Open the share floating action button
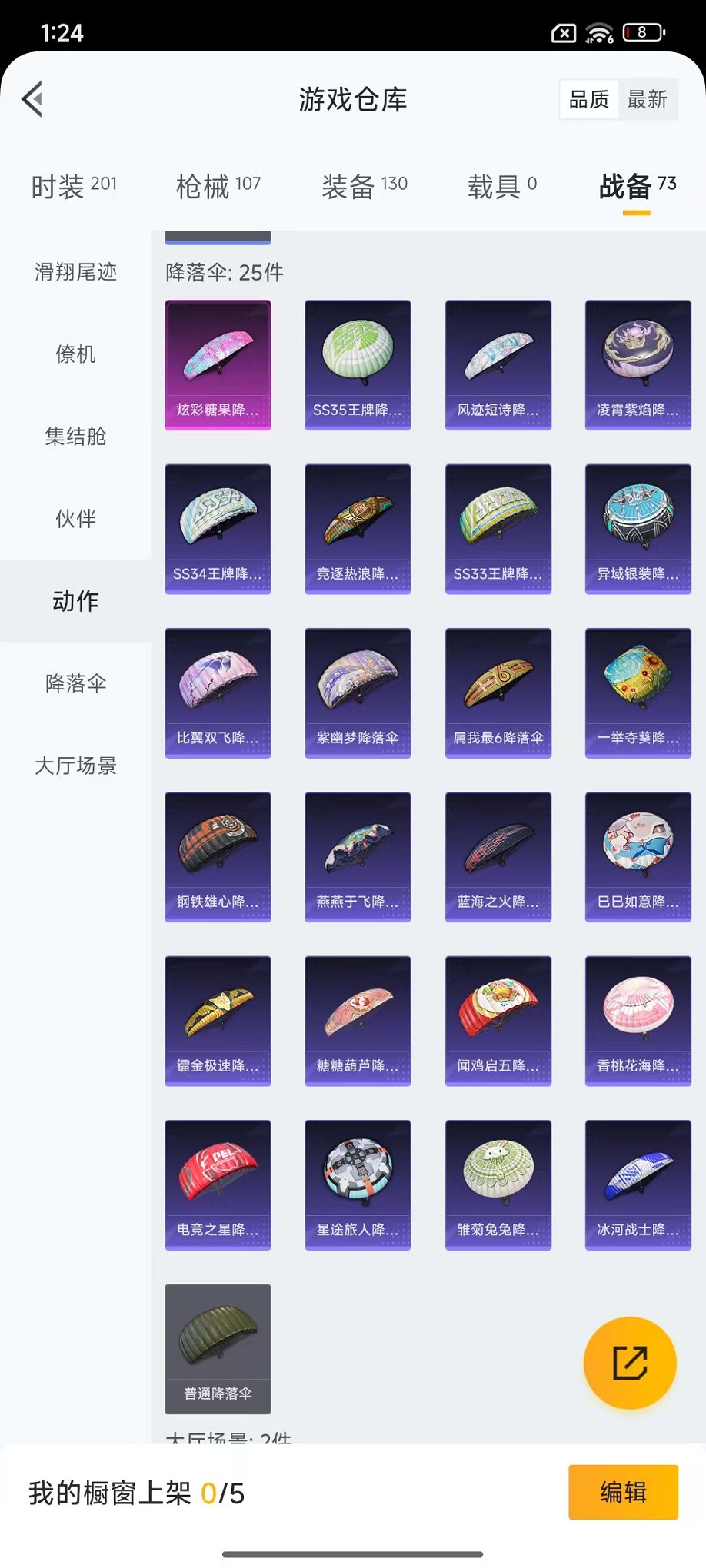 [630, 1361]
